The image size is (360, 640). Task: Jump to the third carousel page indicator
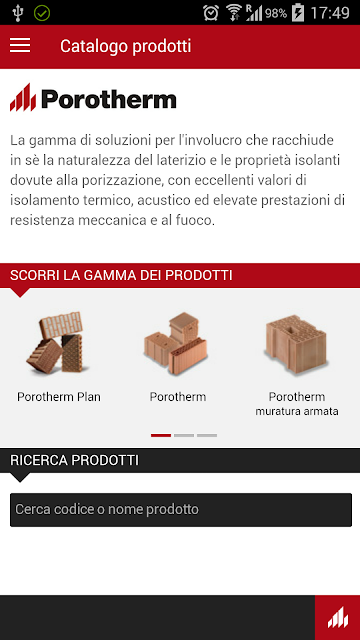click(207, 435)
